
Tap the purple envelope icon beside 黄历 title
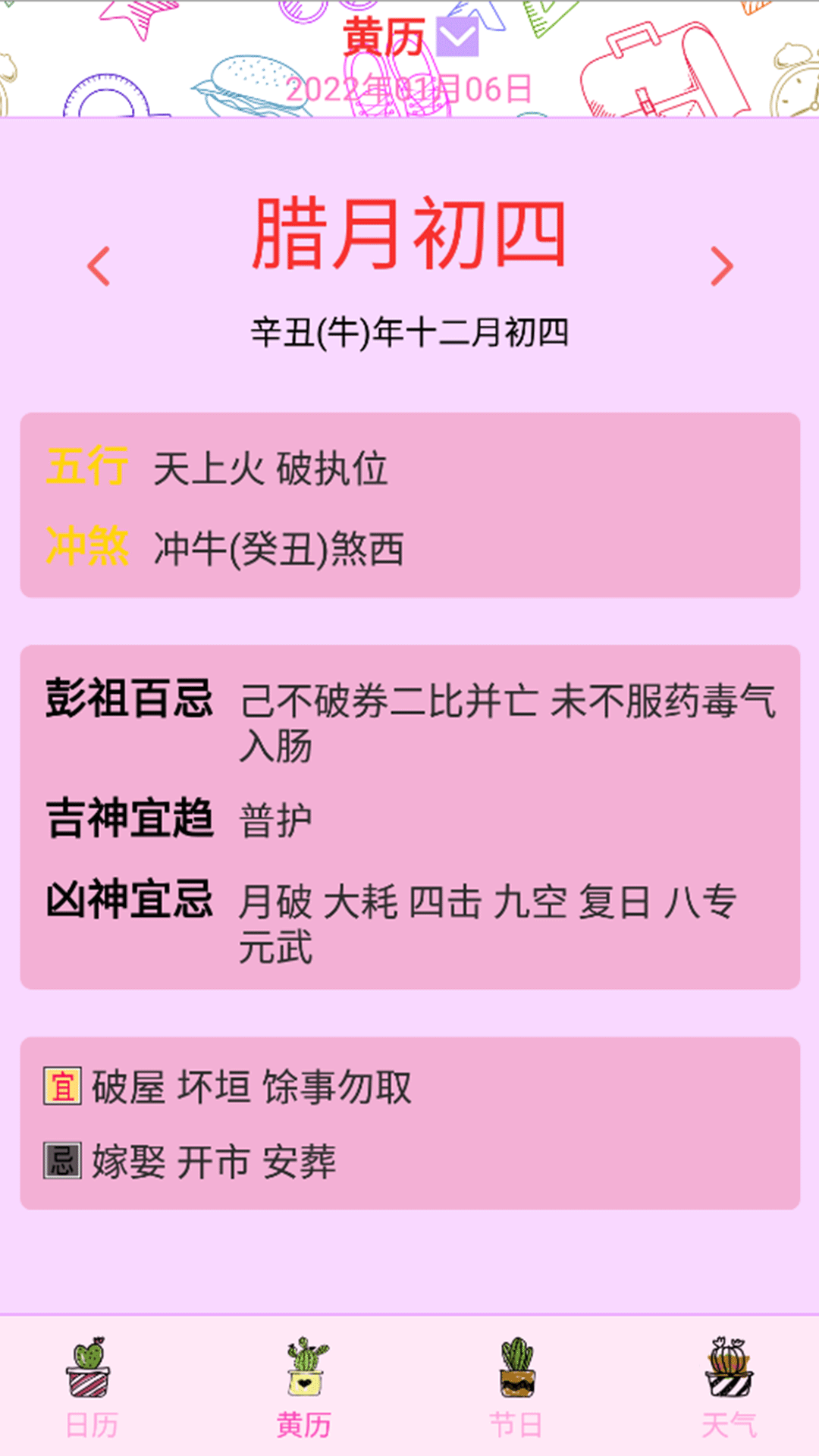pos(457,37)
